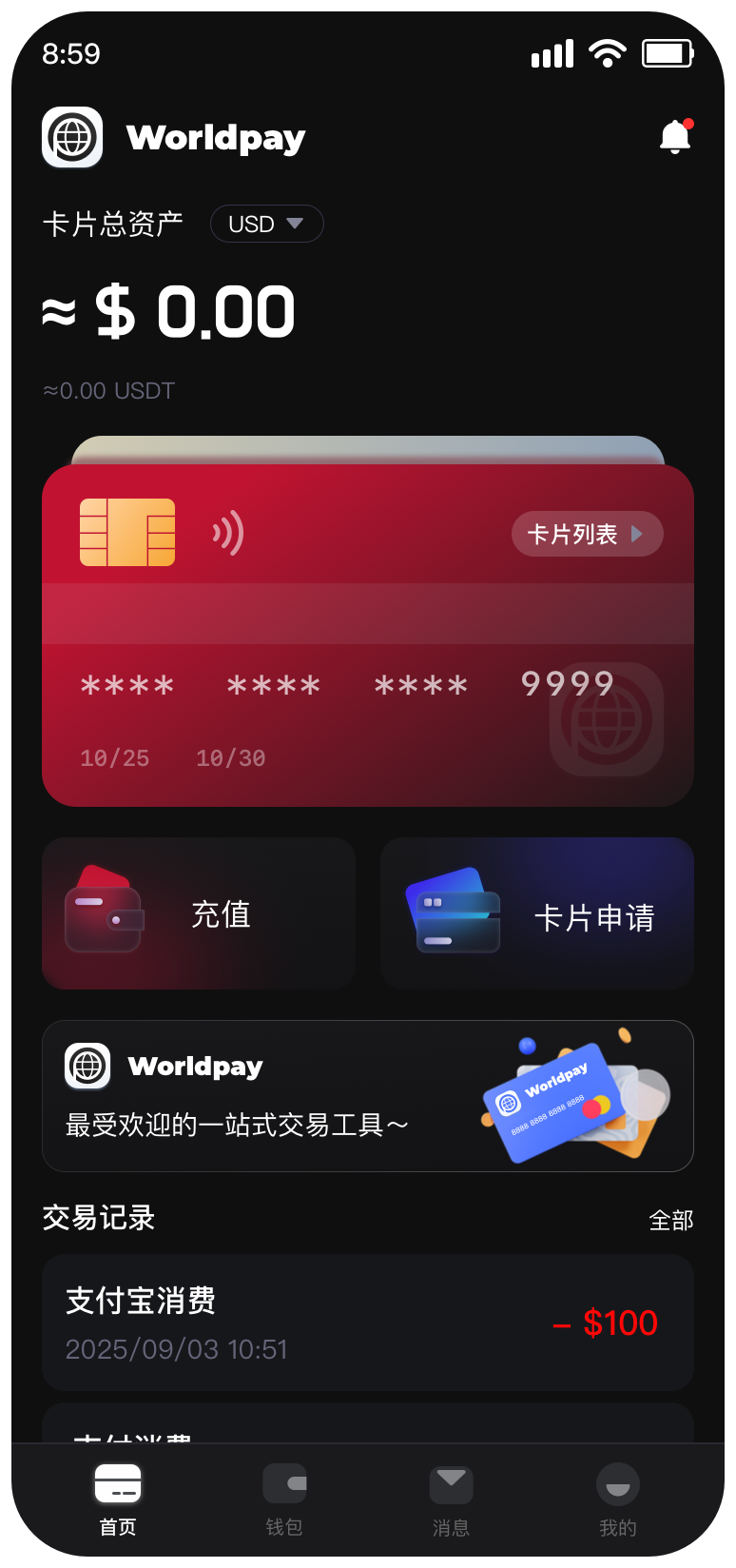736x1568 pixels.
Task: Expand the USD currency dropdown
Action: tap(266, 224)
